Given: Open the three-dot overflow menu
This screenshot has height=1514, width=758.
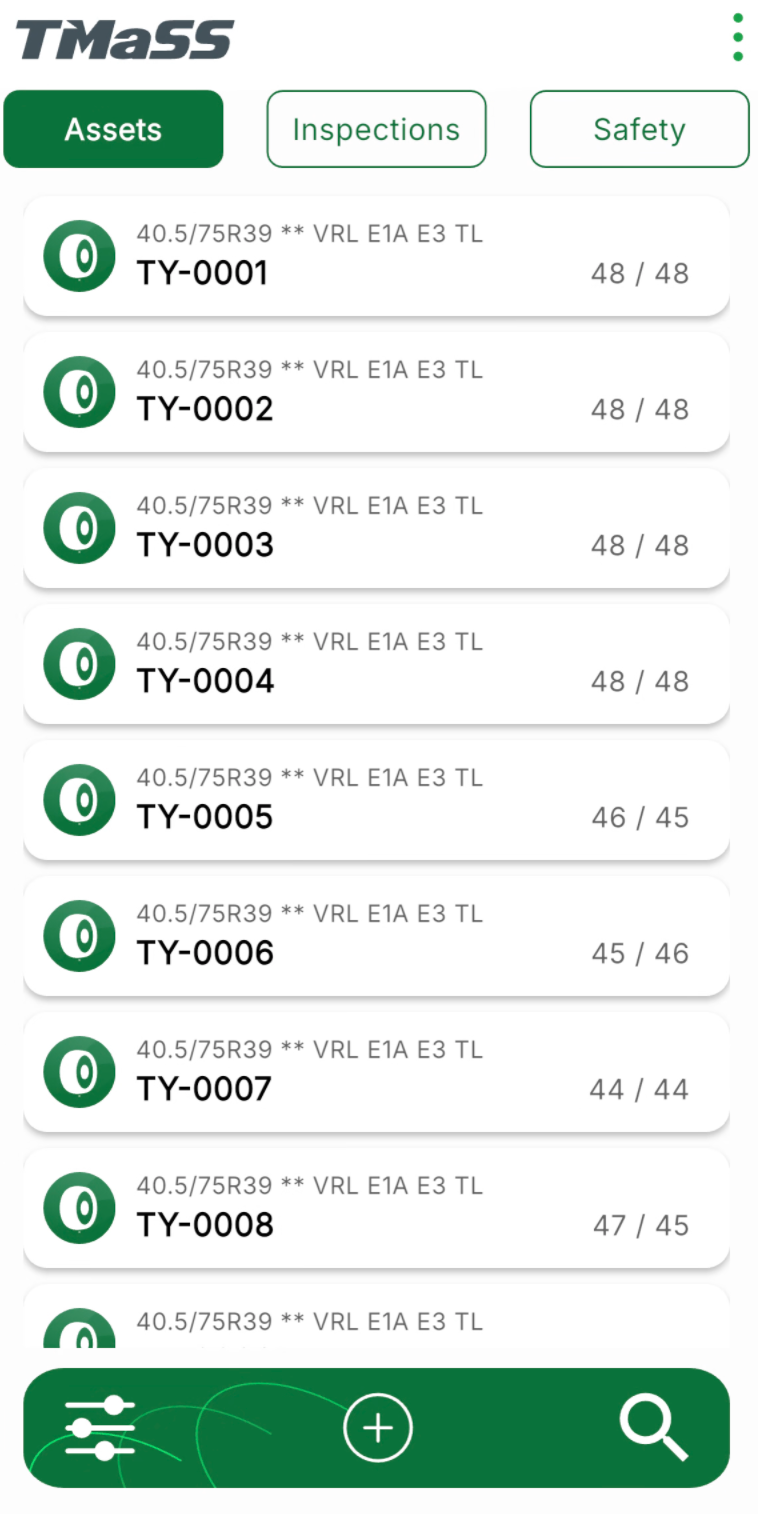Looking at the screenshot, I should click(x=737, y=38).
